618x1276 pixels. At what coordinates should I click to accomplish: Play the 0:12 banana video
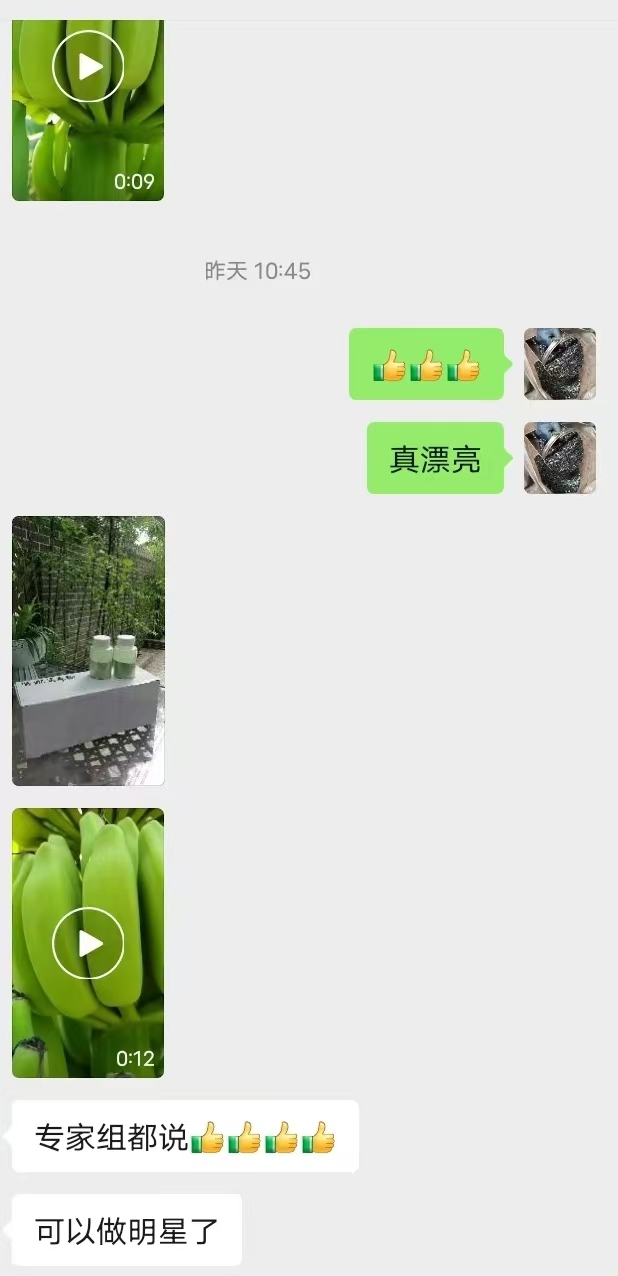click(88, 943)
